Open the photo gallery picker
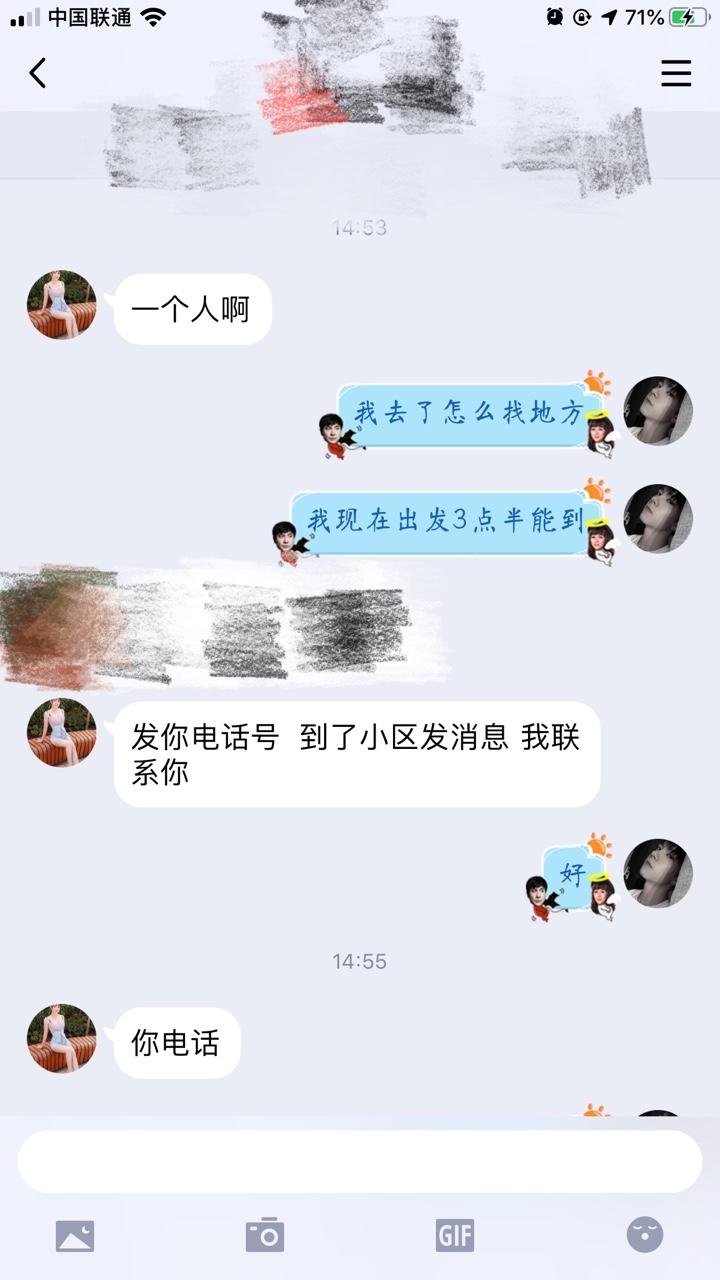The width and height of the screenshot is (720, 1280). [75, 1236]
